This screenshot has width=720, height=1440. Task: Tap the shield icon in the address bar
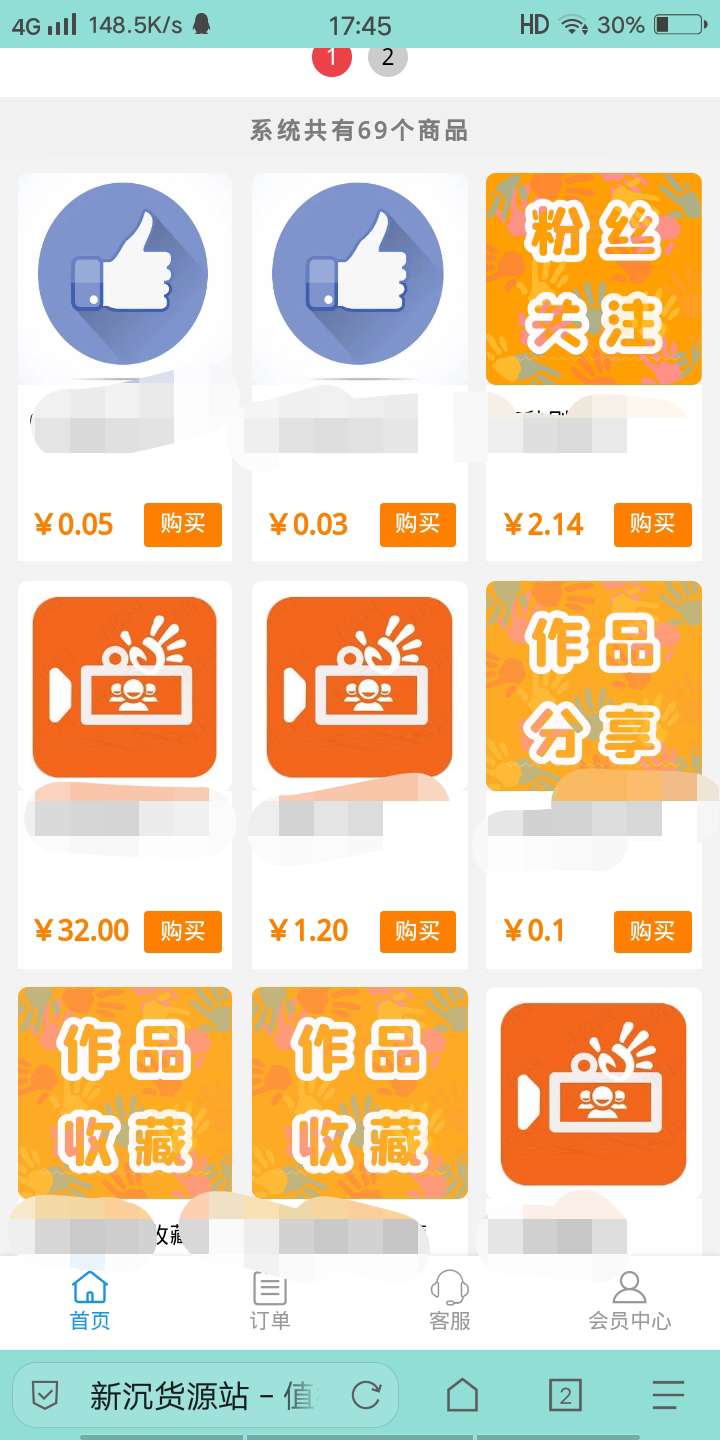click(42, 1394)
